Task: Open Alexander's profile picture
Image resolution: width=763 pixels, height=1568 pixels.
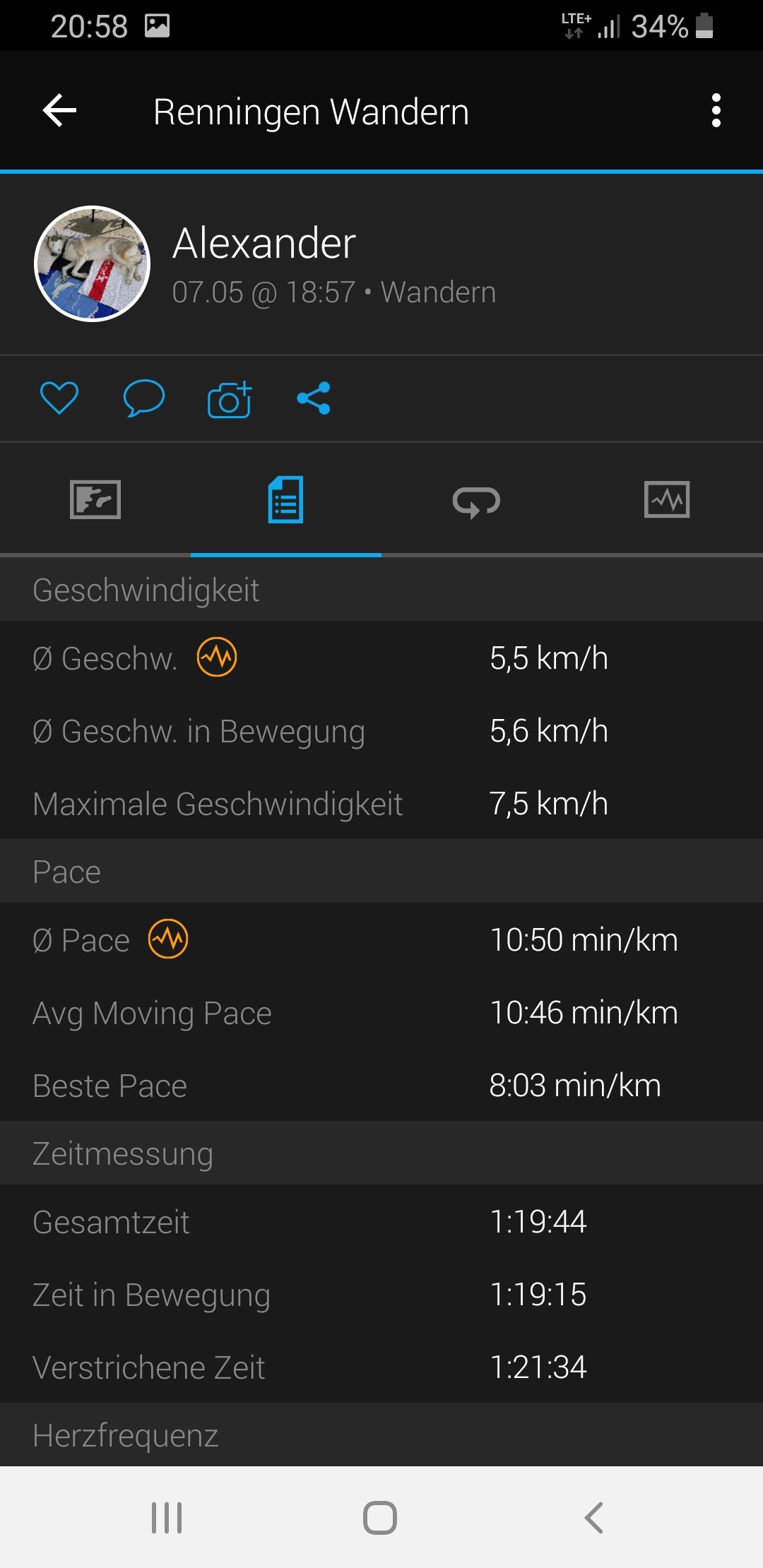Action: pos(93,264)
